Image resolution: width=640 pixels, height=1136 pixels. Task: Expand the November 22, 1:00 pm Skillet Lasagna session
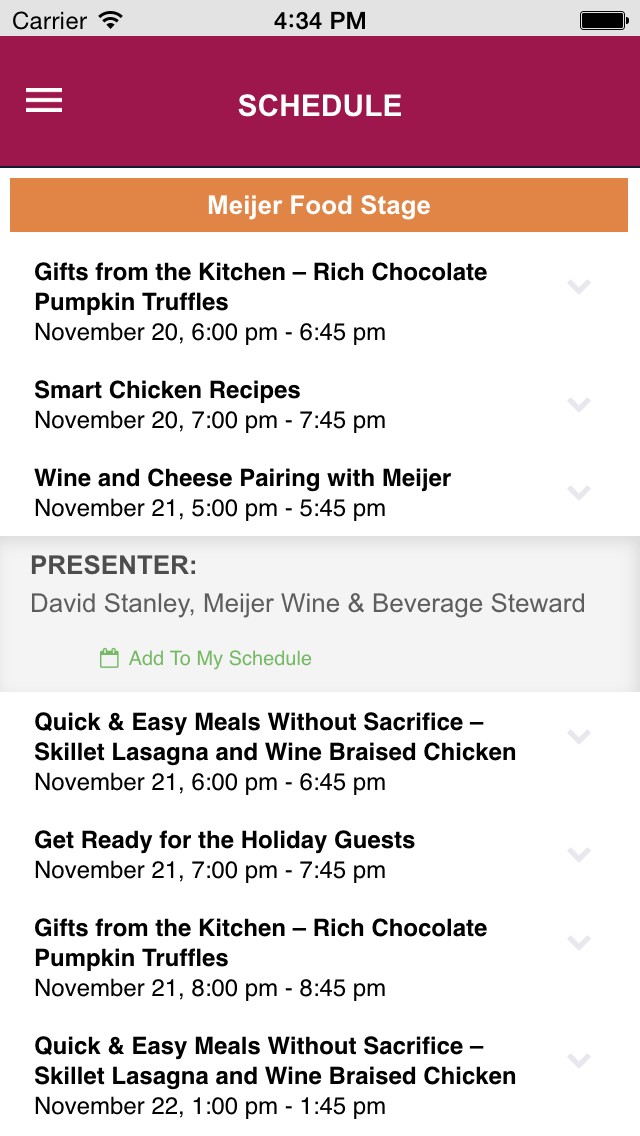tap(578, 1060)
